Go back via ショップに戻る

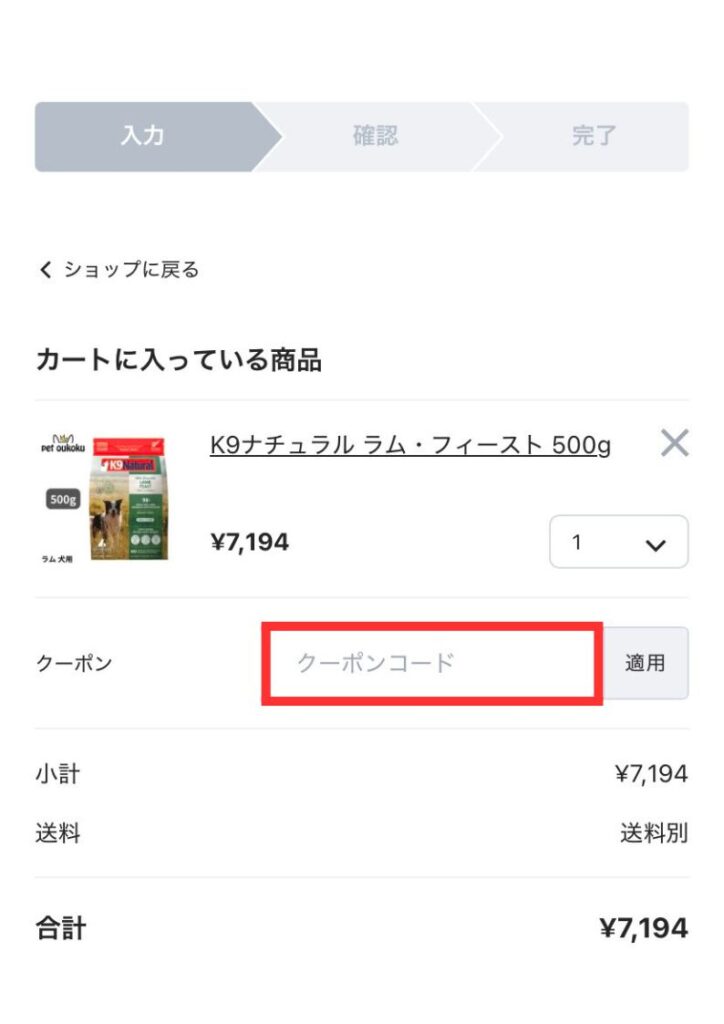[120, 270]
